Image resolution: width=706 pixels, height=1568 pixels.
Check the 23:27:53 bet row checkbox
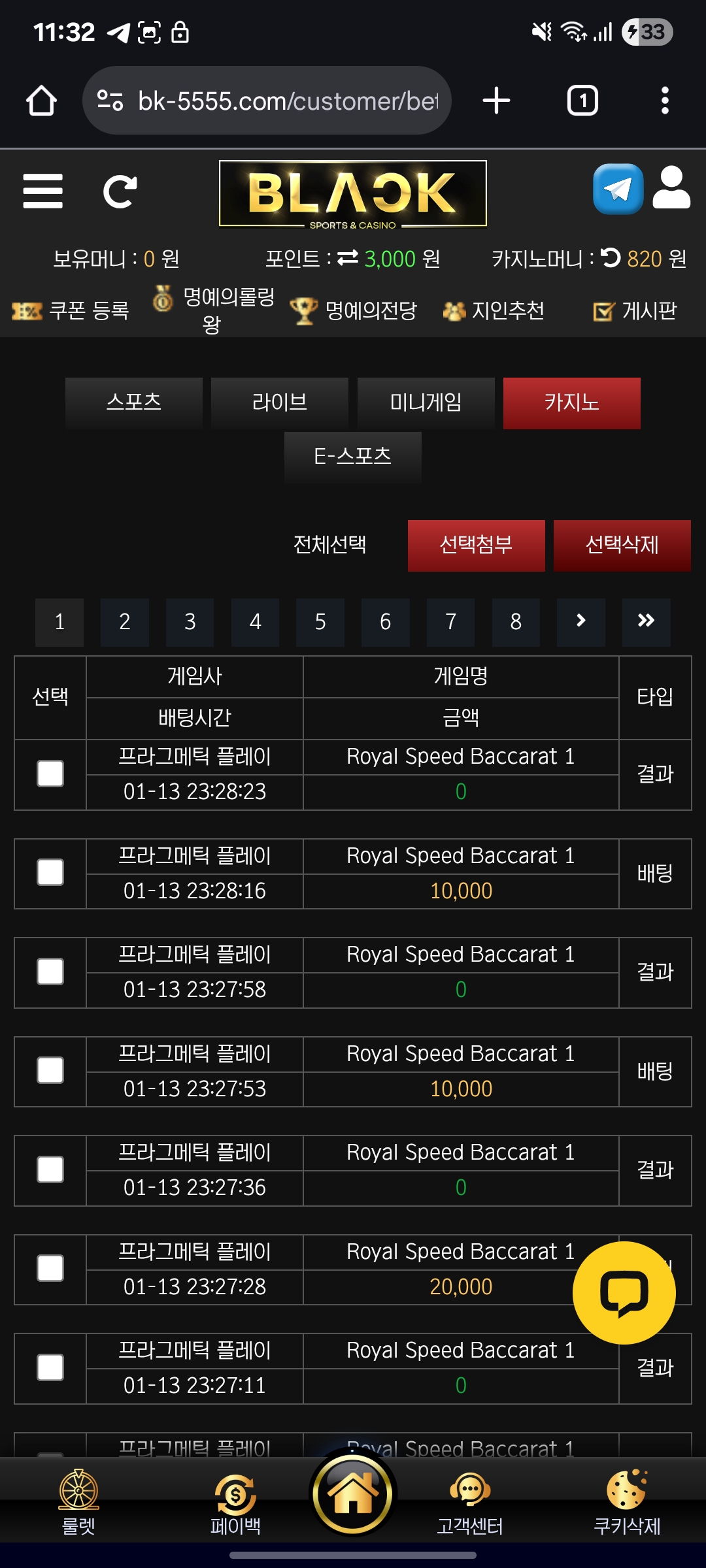click(x=50, y=1071)
